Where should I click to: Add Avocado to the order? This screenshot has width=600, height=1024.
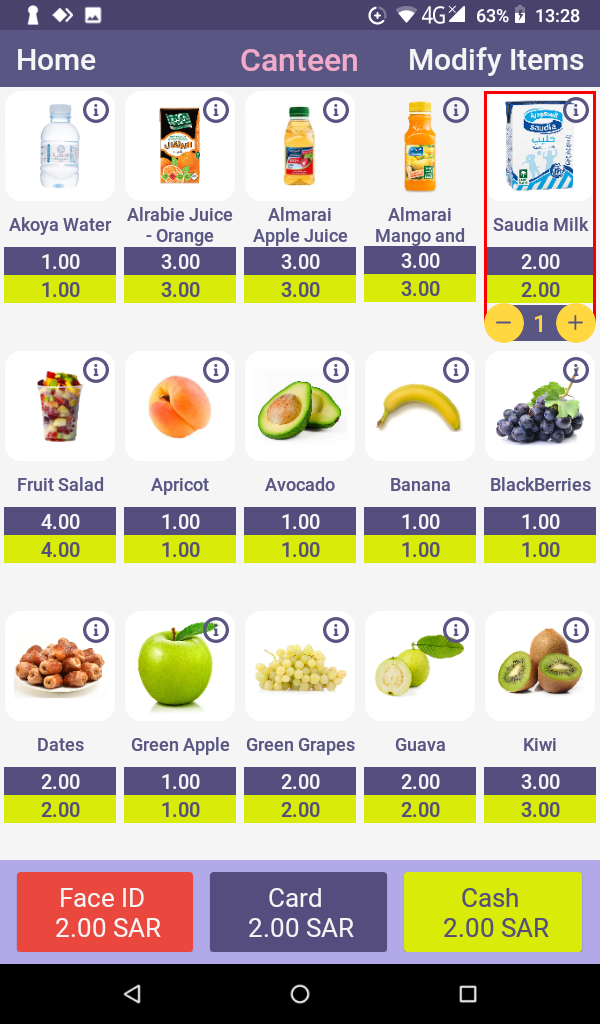(x=300, y=410)
